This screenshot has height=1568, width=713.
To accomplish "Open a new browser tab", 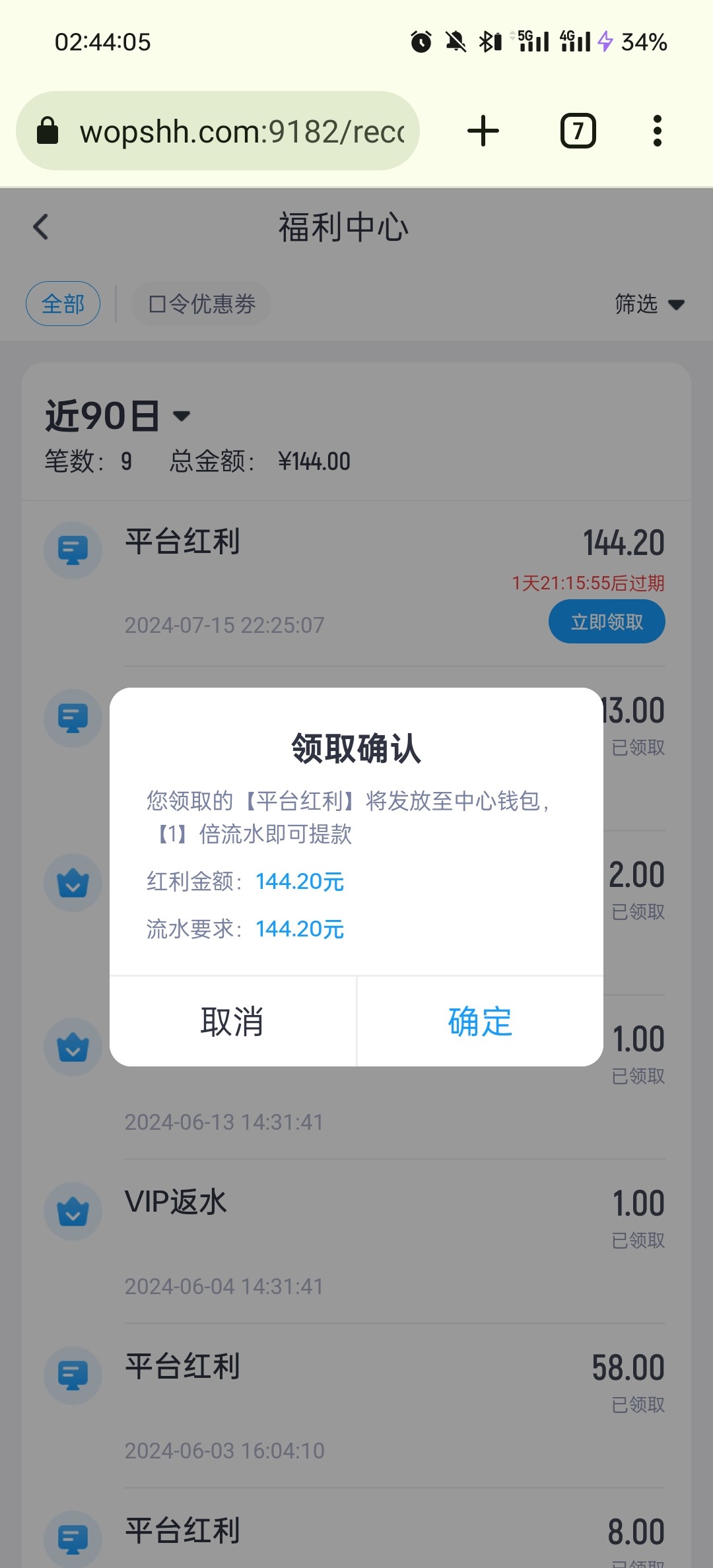I will [x=483, y=131].
